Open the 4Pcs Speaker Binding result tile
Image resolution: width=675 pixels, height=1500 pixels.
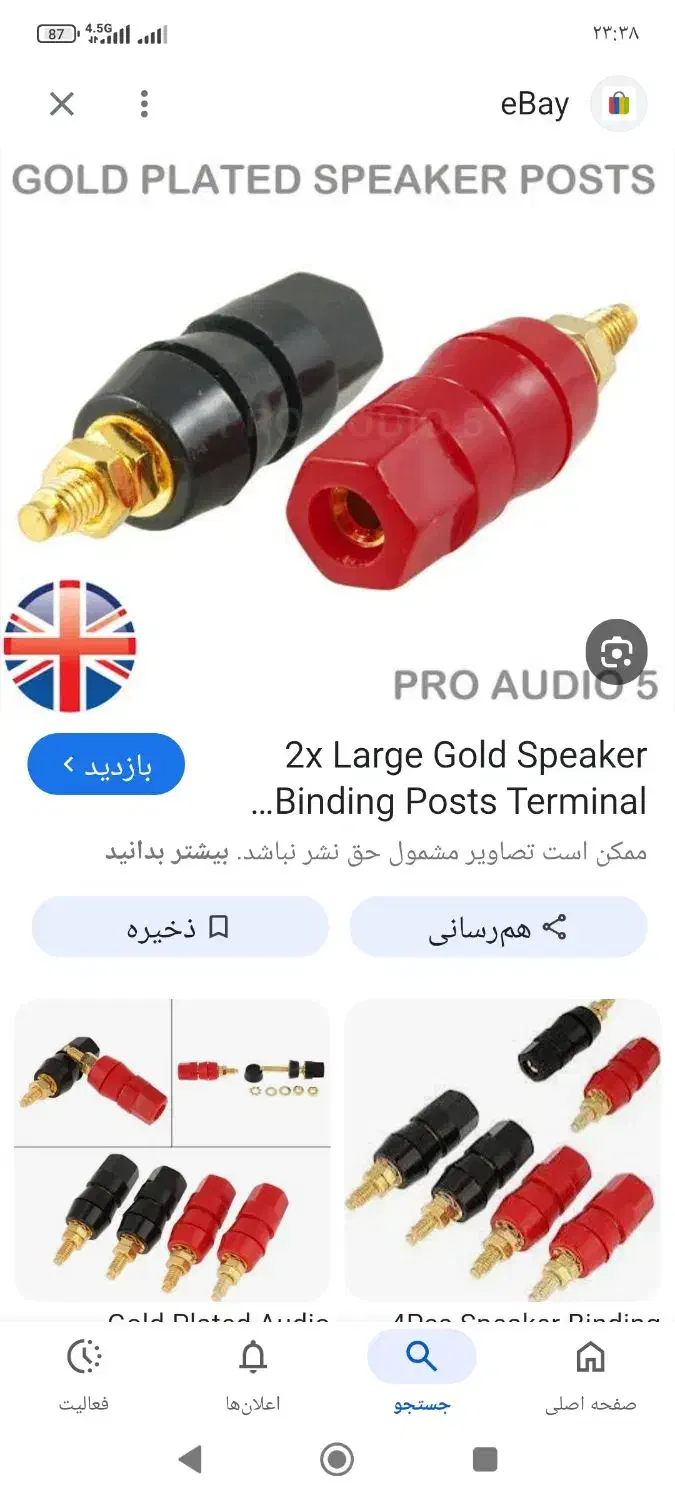click(502, 1150)
